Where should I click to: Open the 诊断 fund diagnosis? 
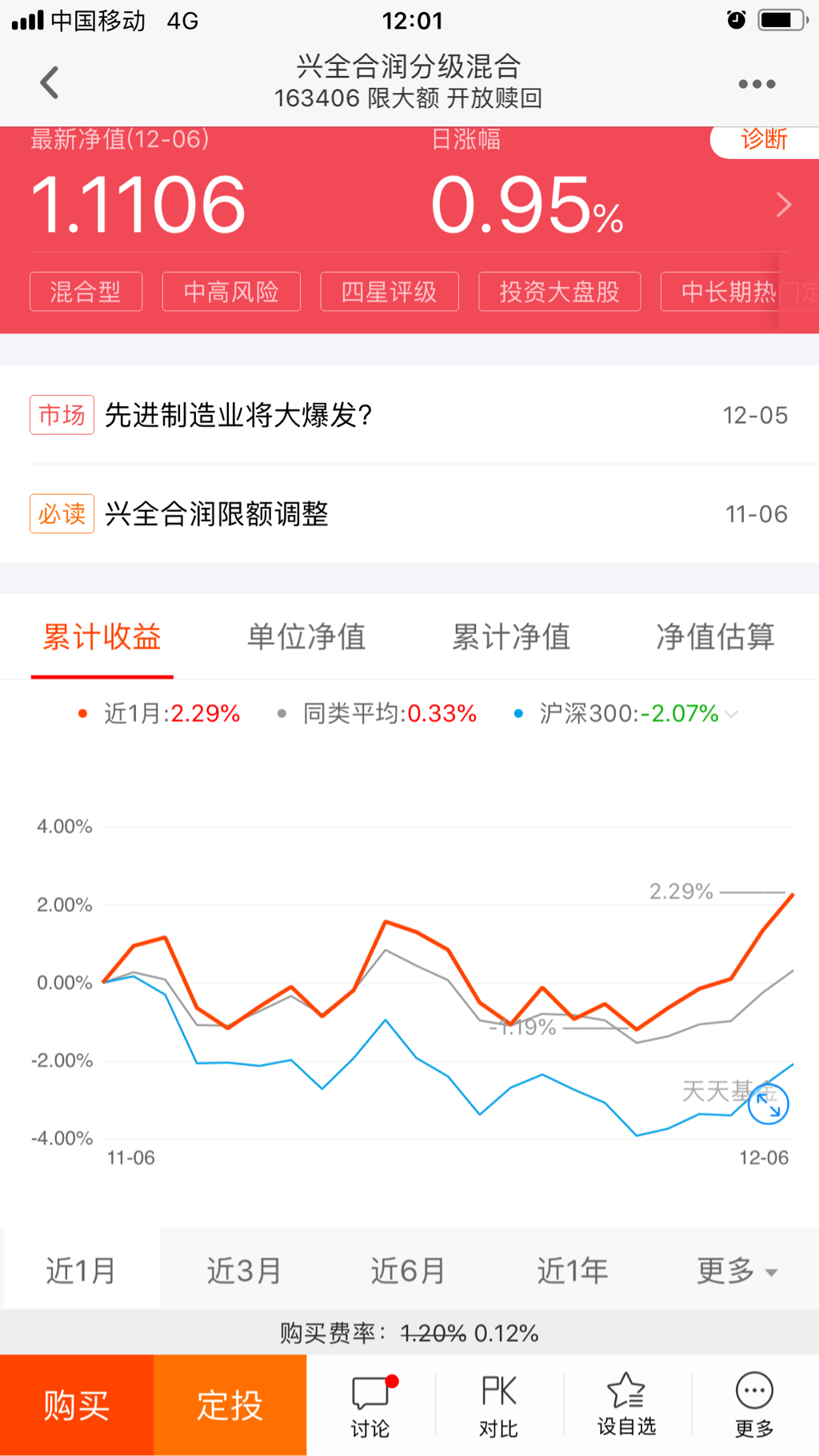tap(764, 140)
